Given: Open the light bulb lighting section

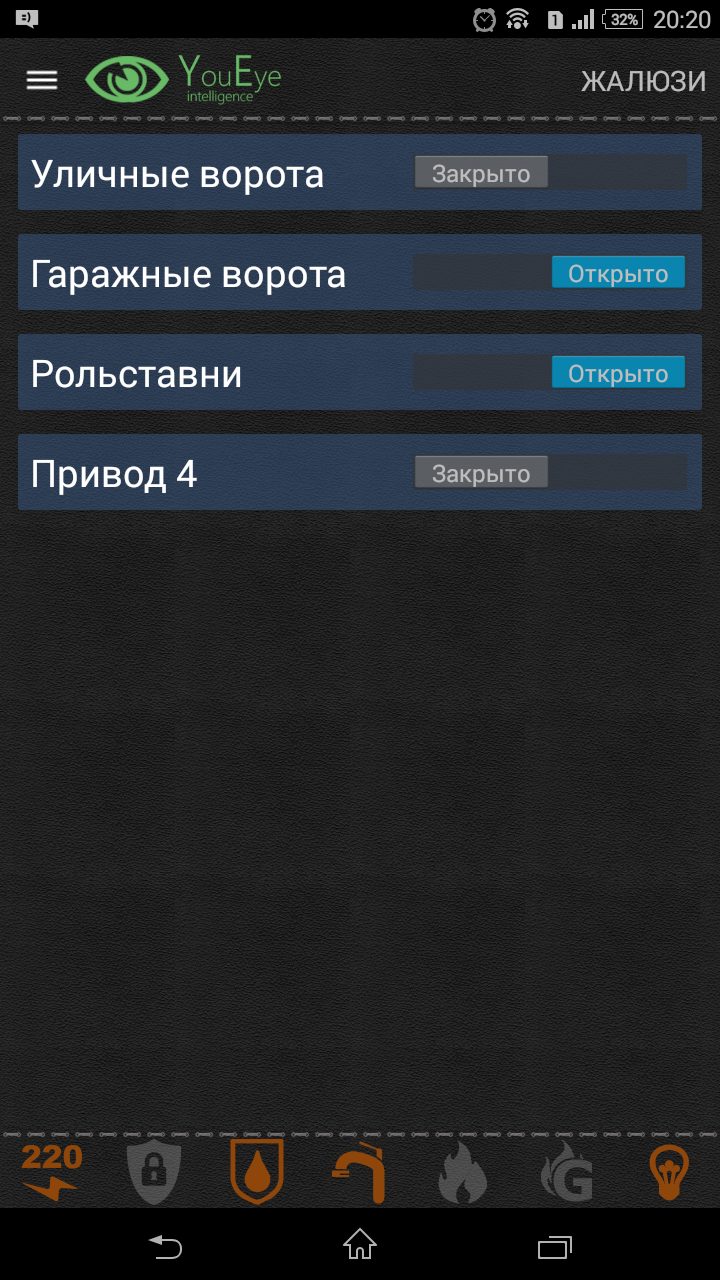Looking at the screenshot, I should [x=669, y=1172].
